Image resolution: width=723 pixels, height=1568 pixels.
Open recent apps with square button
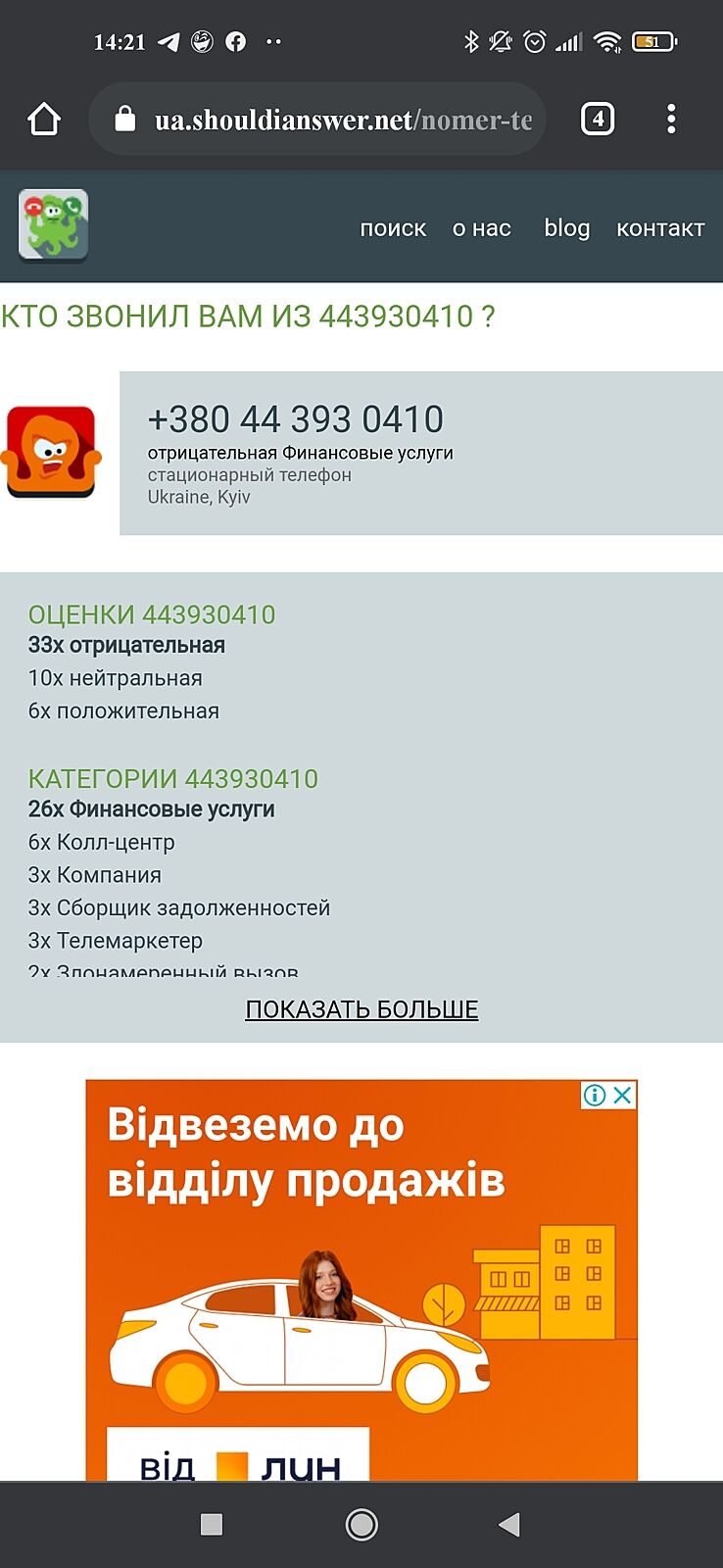point(212,1525)
